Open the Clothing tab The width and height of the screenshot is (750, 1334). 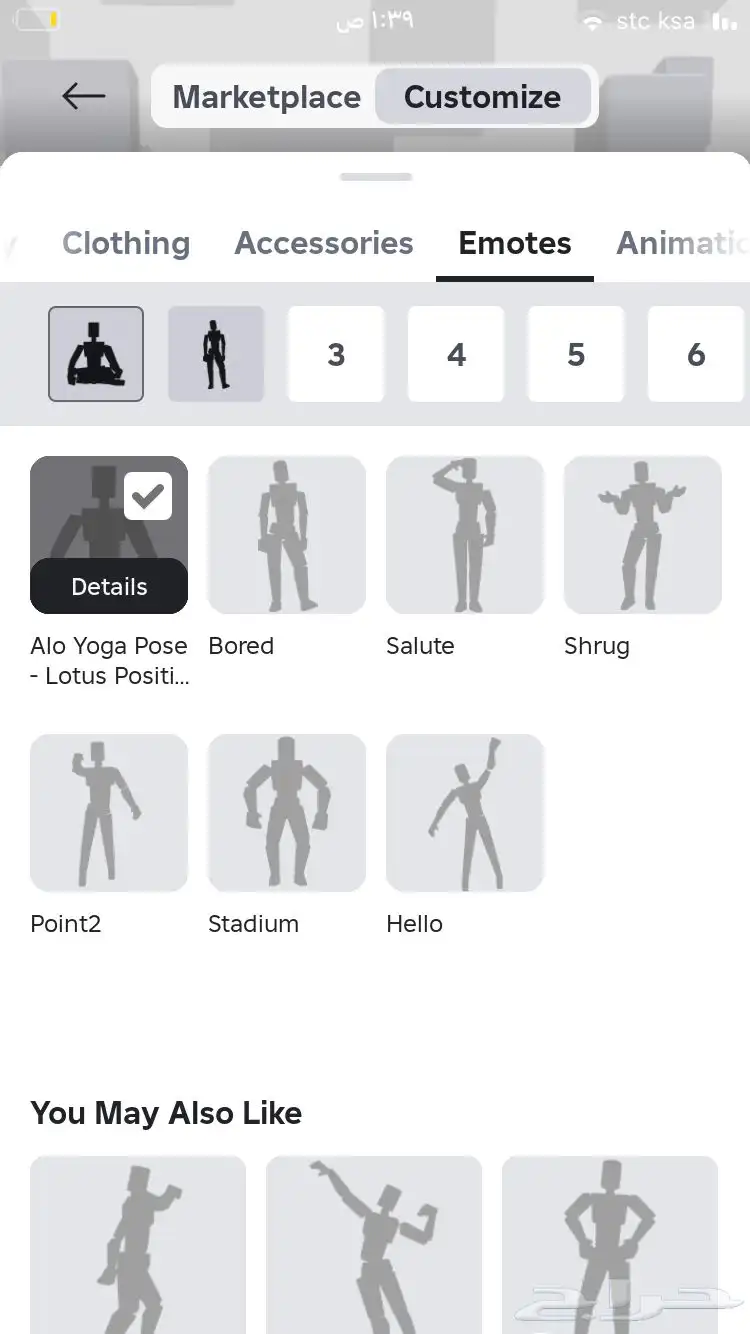point(126,243)
